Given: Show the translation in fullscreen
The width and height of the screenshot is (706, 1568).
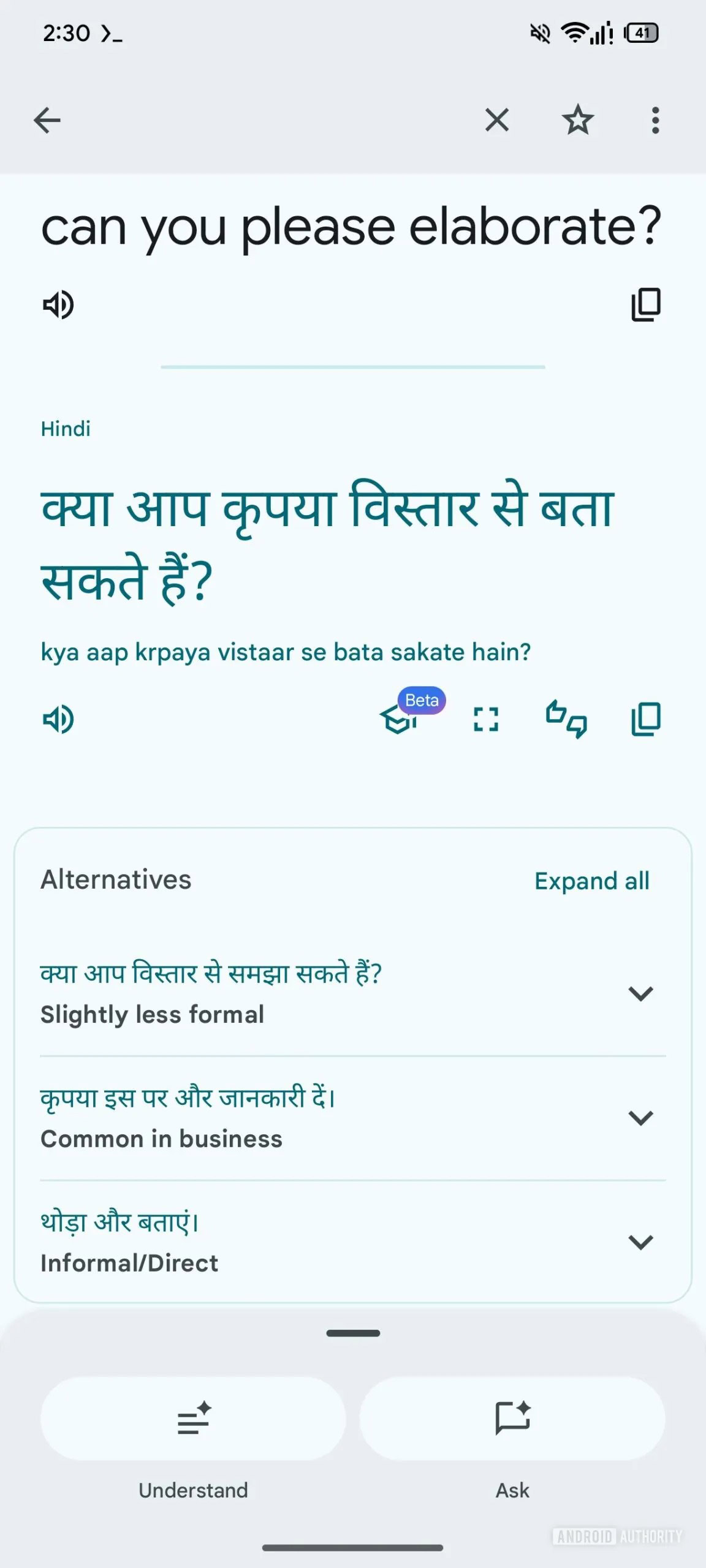Looking at the screenshot, I should coord(486,718).
